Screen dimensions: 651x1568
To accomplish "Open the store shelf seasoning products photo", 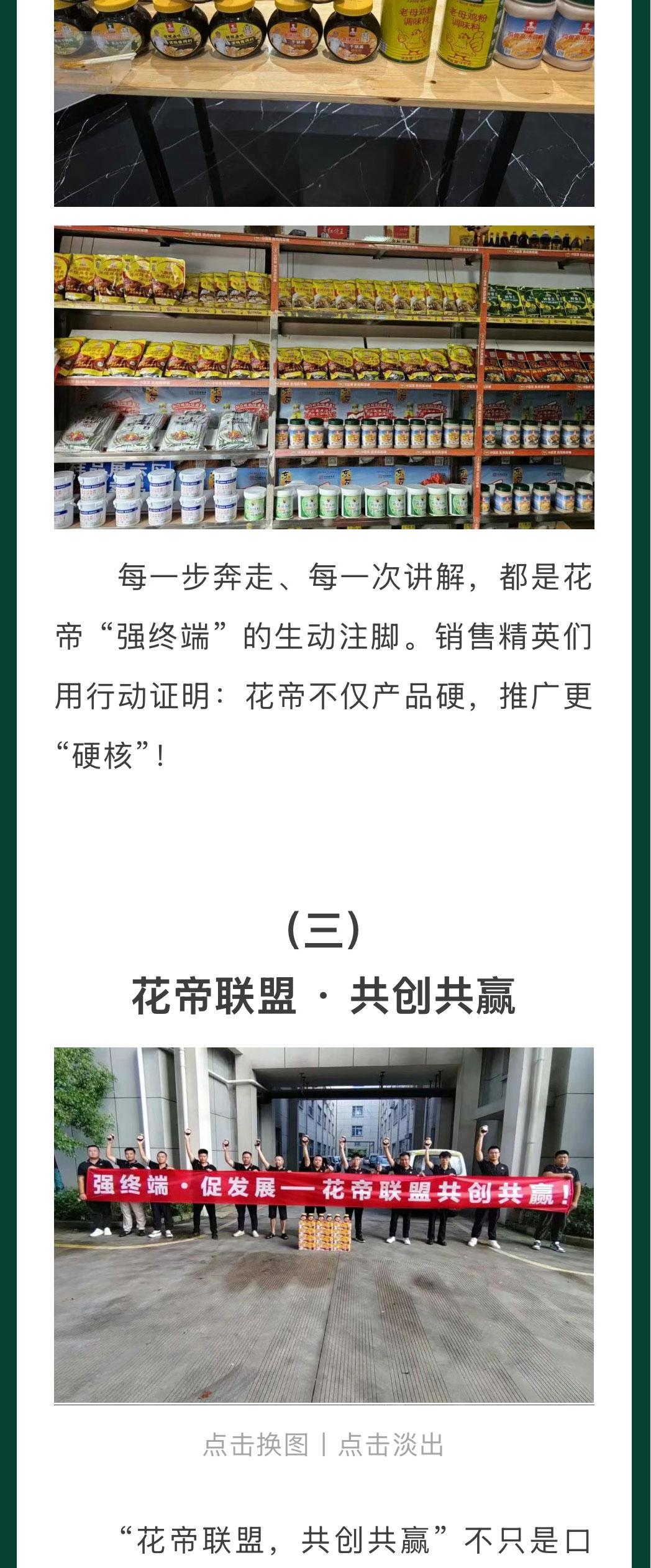I will point(324,377).
